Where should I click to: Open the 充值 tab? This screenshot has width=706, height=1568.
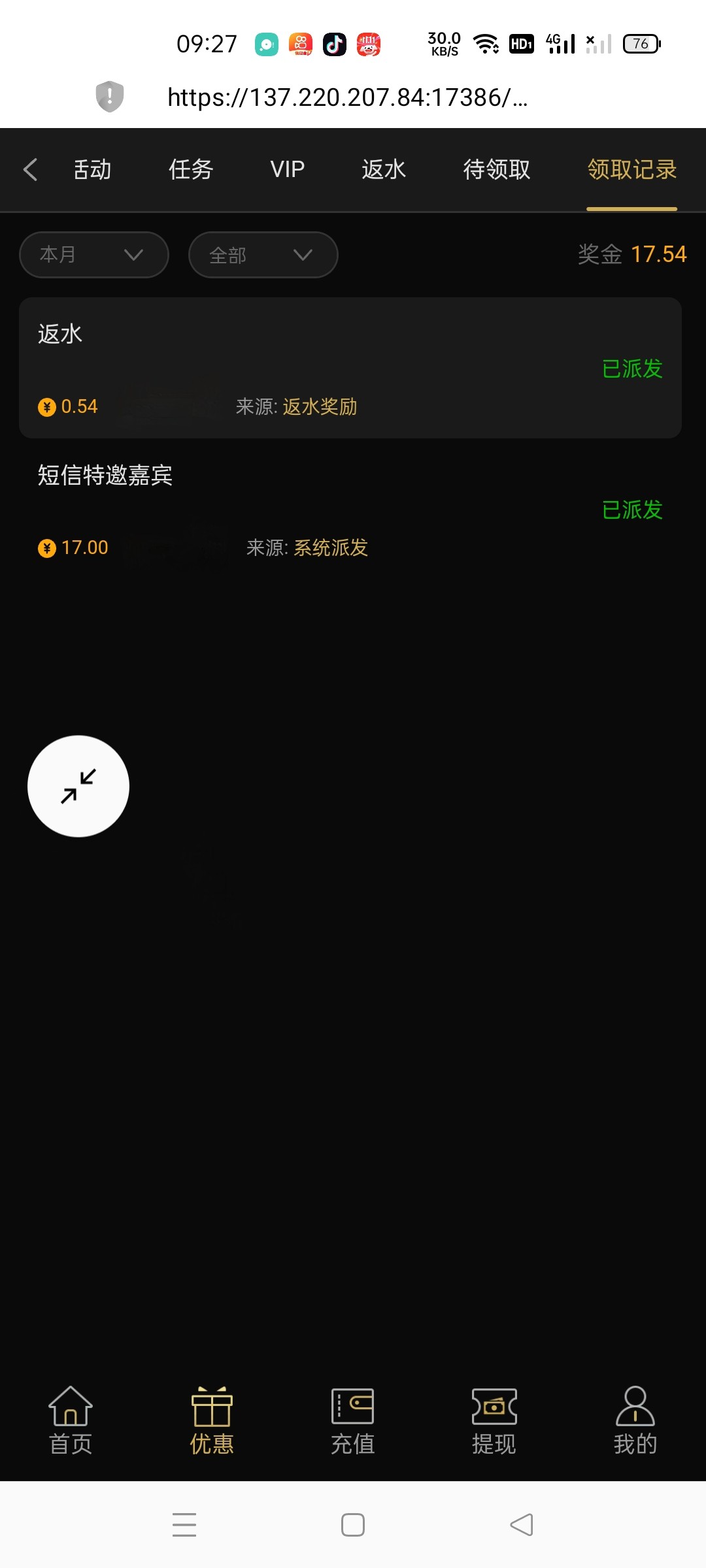pyautogui.click(x=353, y=1420)
